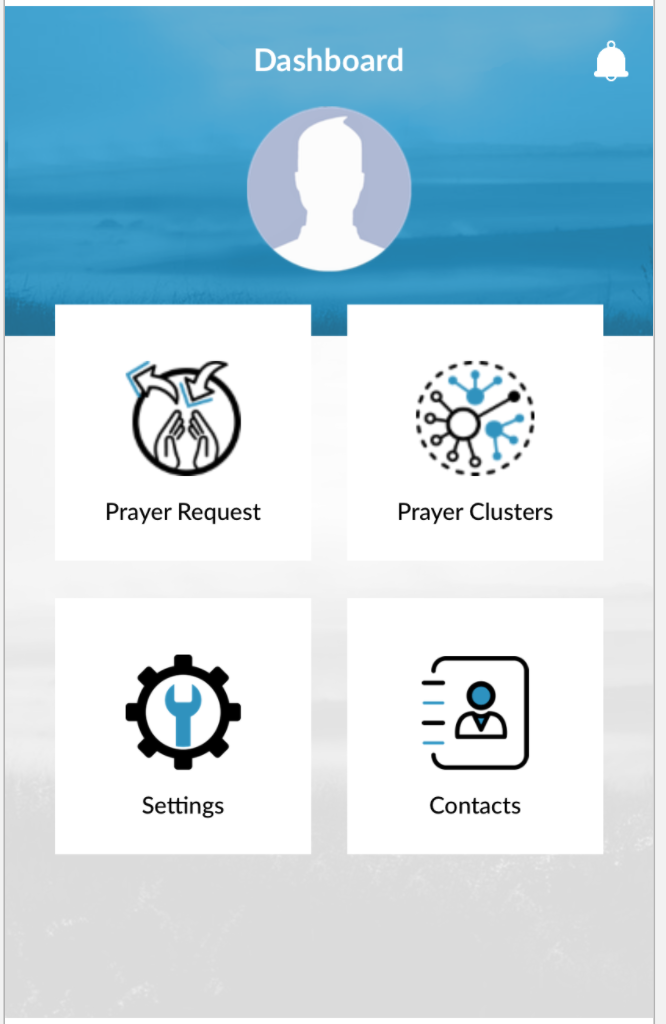Open the notifications bell
Image resolution: width=666 pixels, height=1024 pixels.
610,62
